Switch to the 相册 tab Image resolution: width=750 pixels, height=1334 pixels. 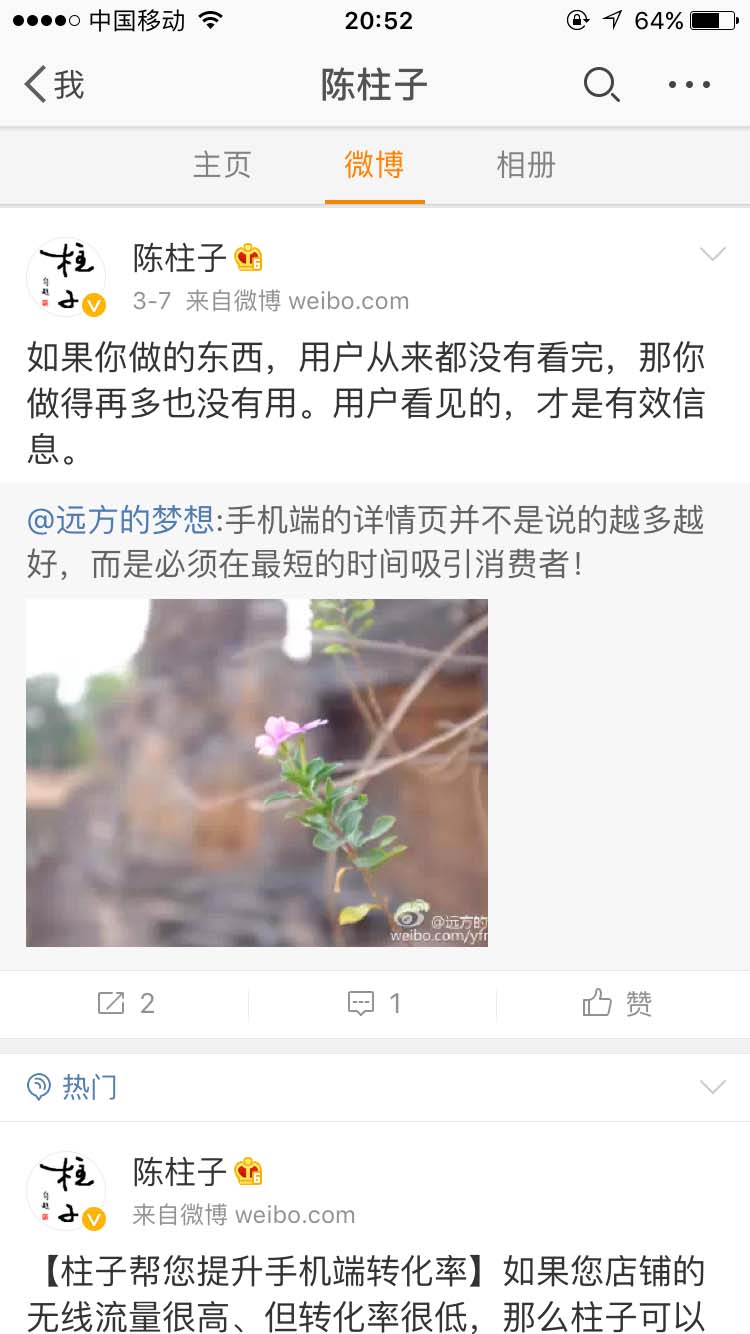point(526,165)
